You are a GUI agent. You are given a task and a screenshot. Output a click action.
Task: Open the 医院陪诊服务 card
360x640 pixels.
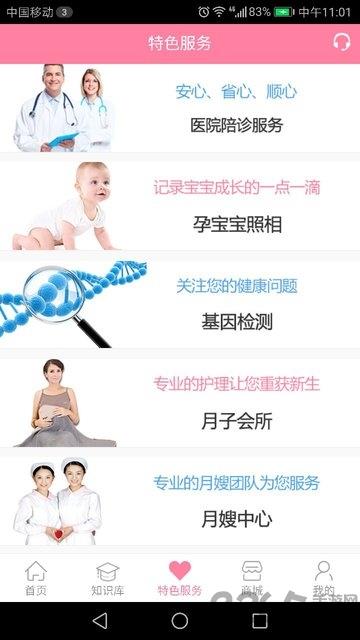(180, 108)
